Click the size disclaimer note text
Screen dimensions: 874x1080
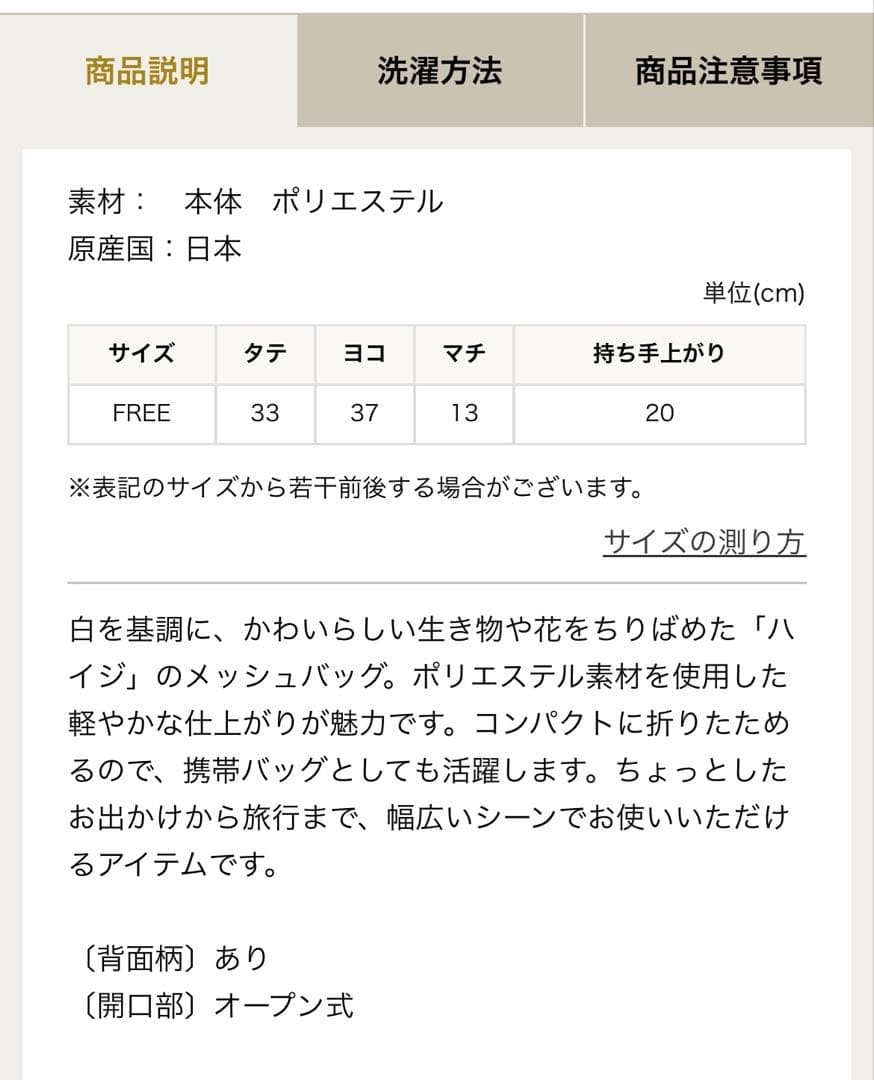pyautogui.click(x=355, y=486)
